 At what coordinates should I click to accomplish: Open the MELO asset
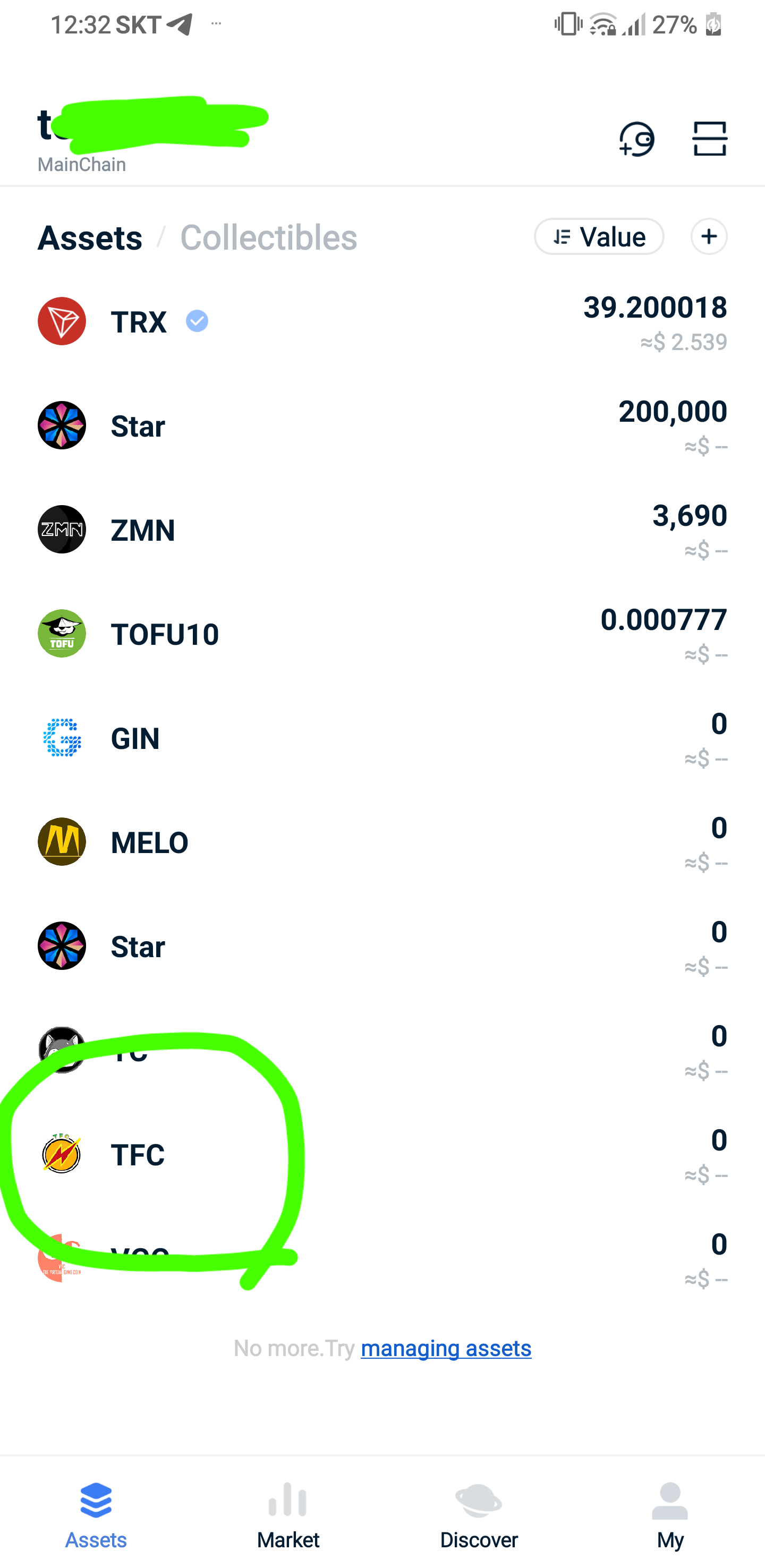pos(382,842)
